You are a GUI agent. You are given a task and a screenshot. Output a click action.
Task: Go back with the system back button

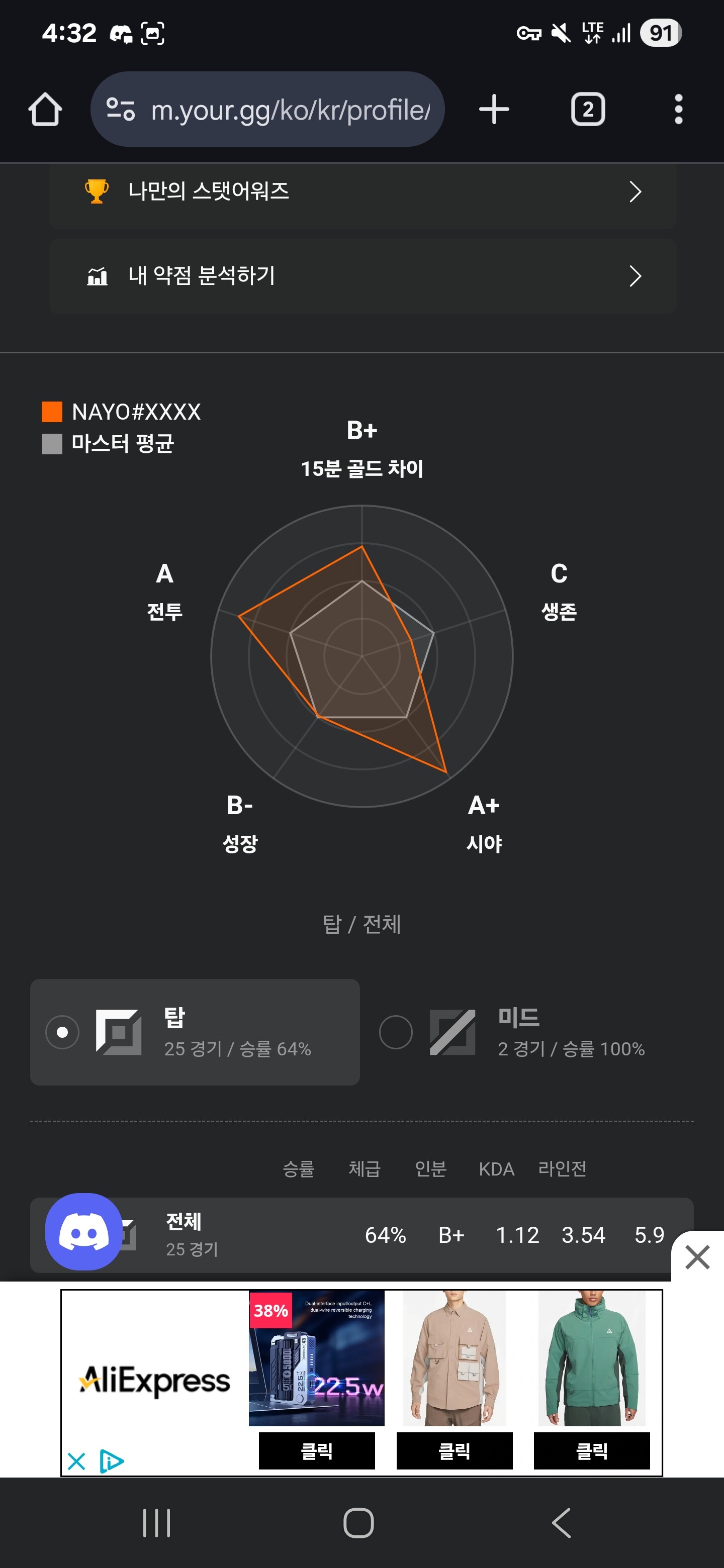(x=561, y=1523)
